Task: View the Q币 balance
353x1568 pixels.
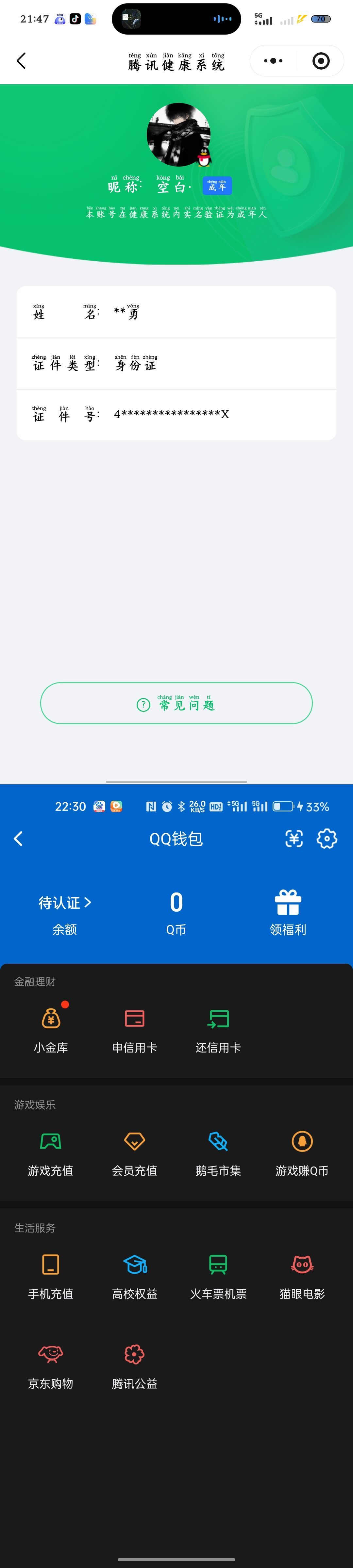Action: pyautogui.click(x=176, y=913)
